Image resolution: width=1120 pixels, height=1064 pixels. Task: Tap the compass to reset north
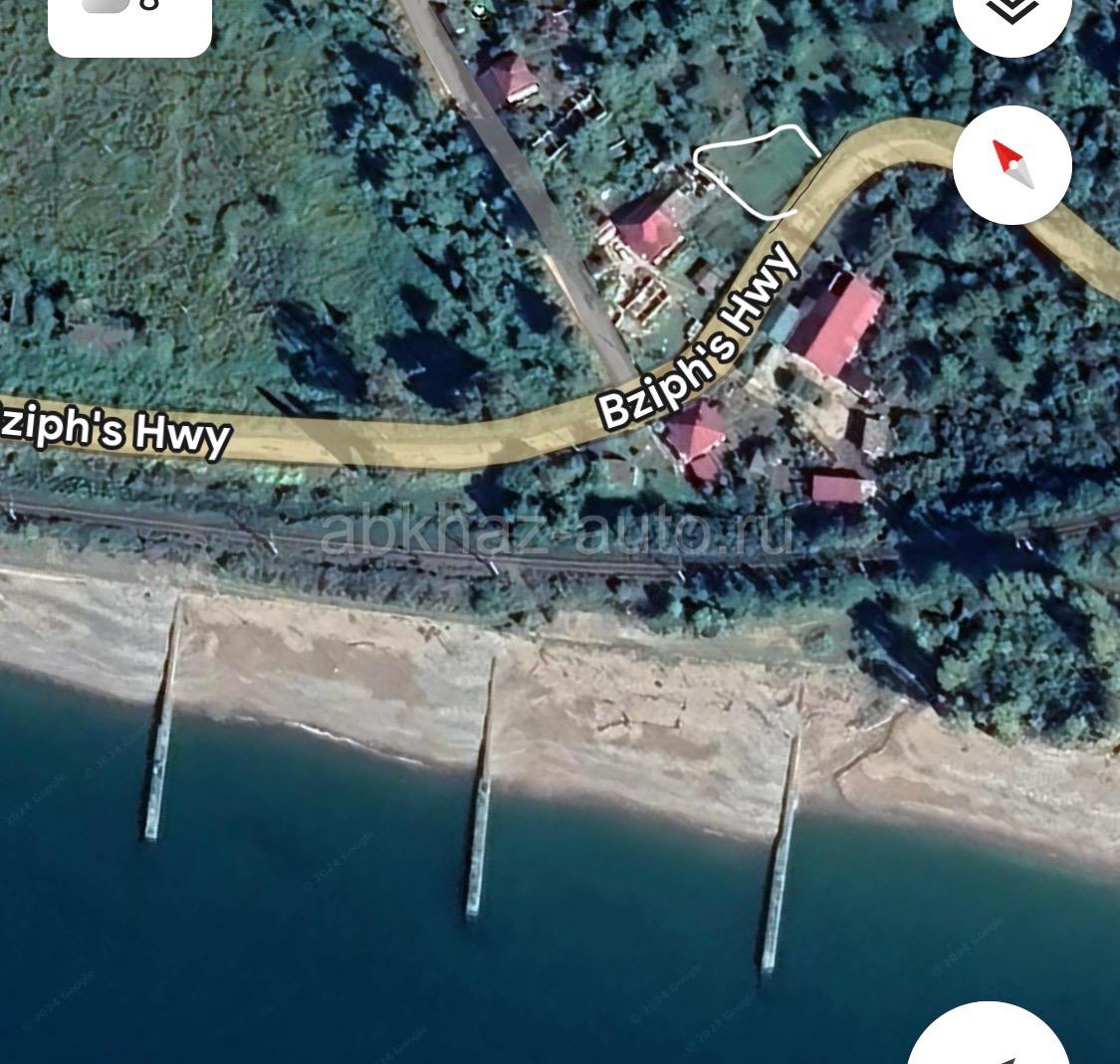[1011, 165]
